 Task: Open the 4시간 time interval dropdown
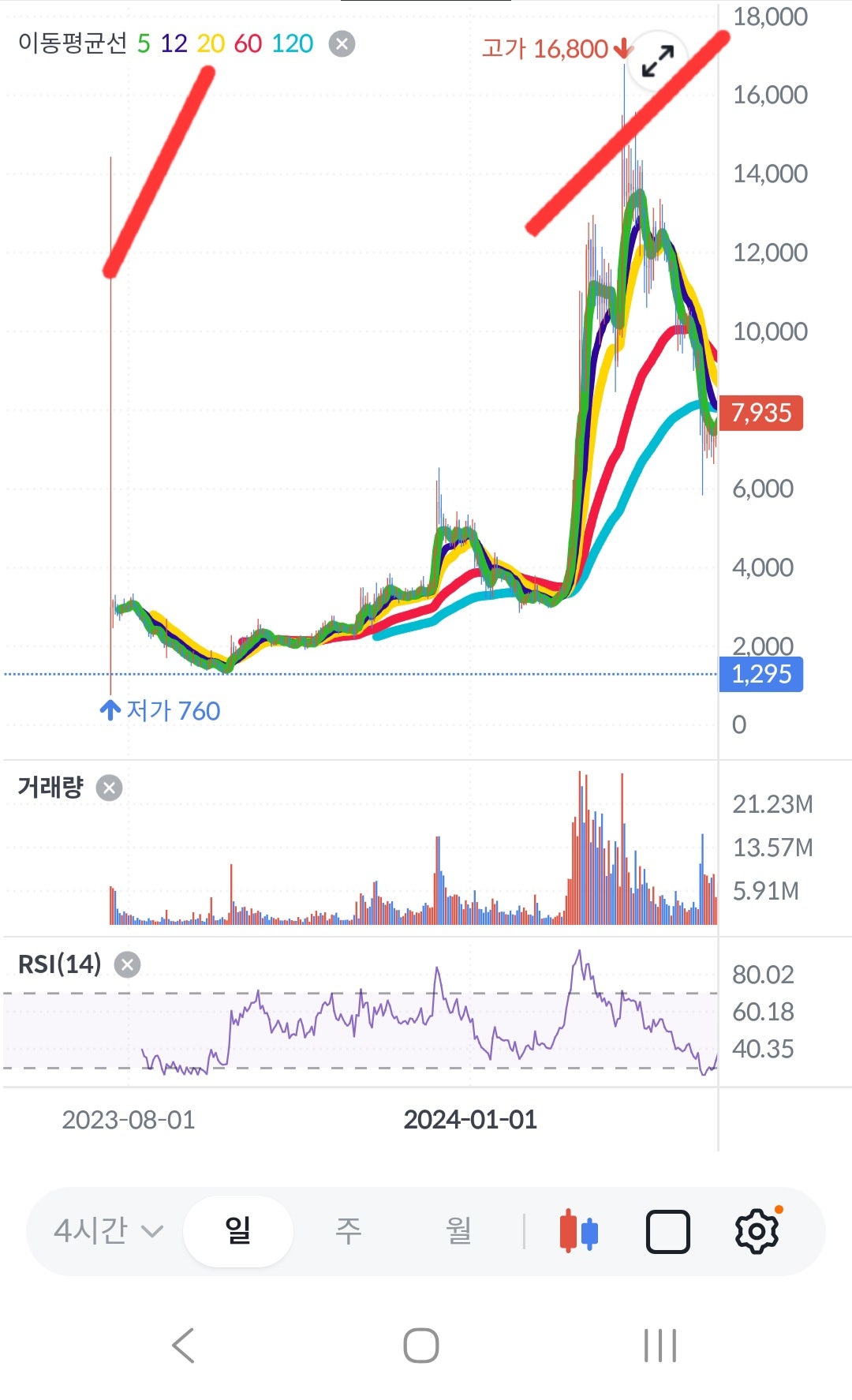point(108,1231)
